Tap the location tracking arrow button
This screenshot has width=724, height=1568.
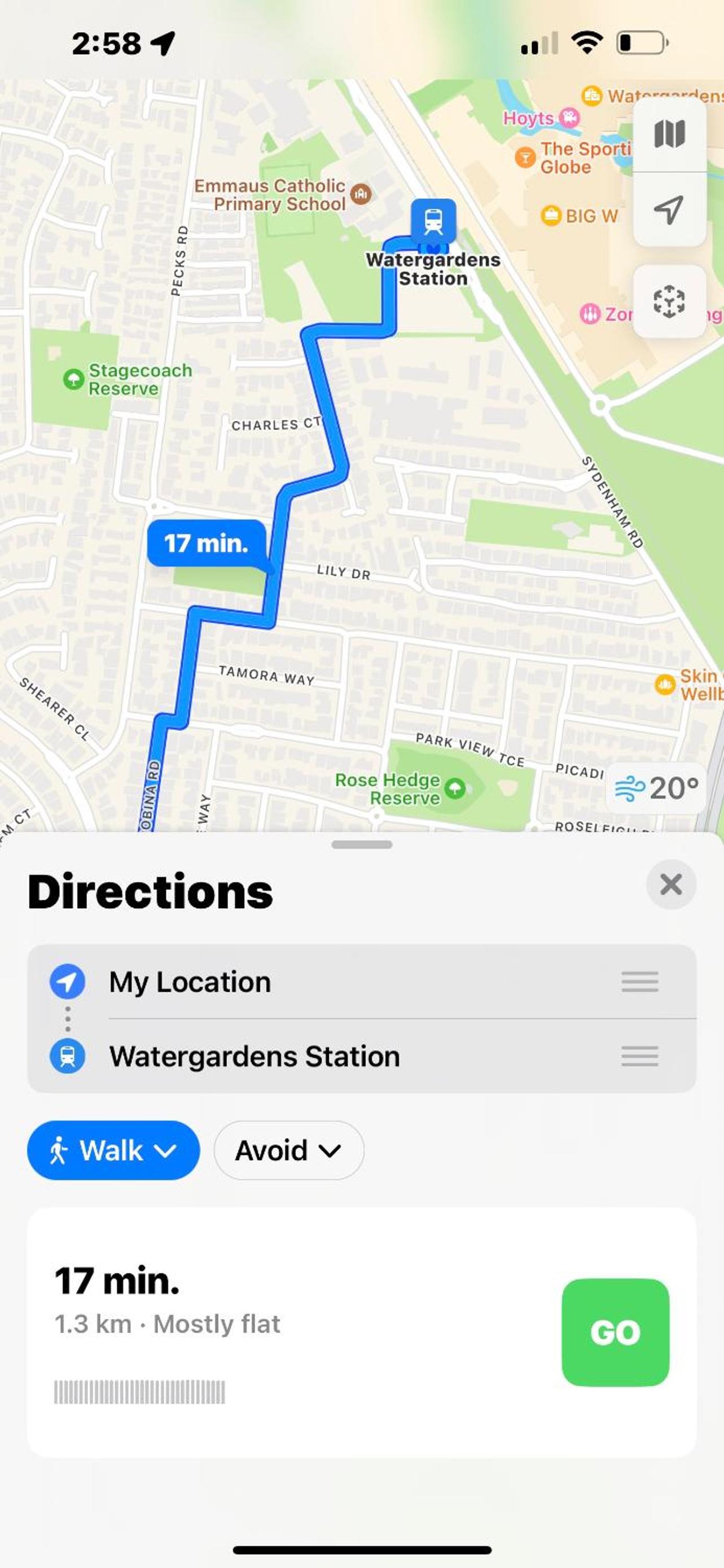click(669, 210)
